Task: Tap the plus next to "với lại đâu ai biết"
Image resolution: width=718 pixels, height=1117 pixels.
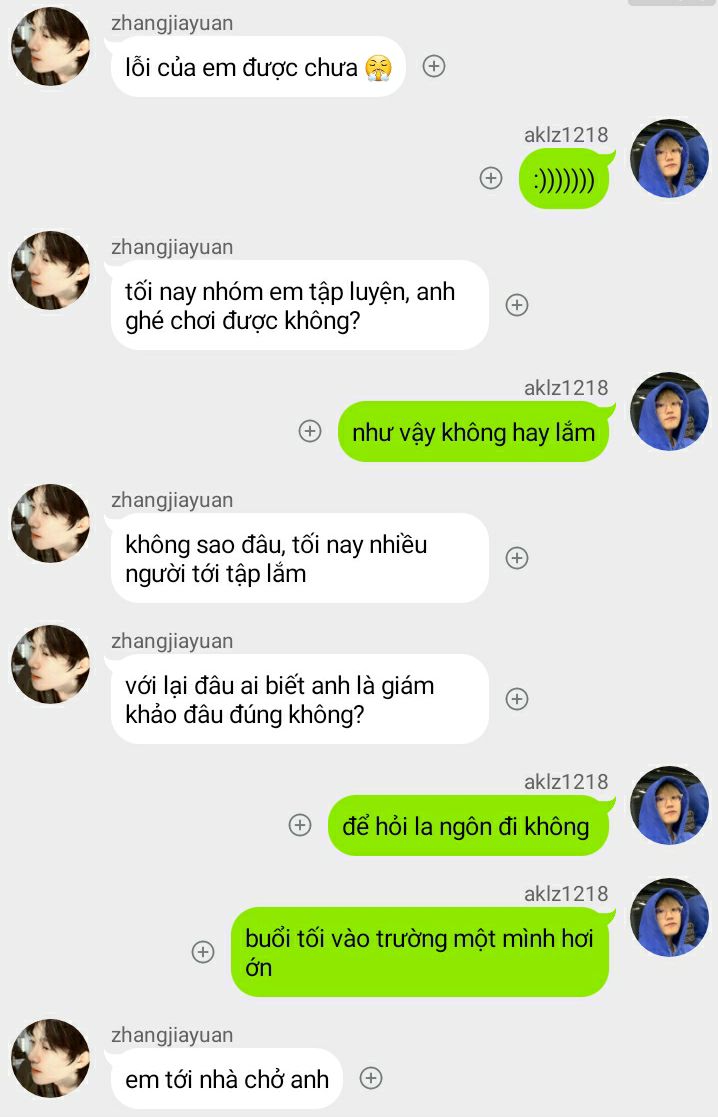Action: (x=517, y=699)
